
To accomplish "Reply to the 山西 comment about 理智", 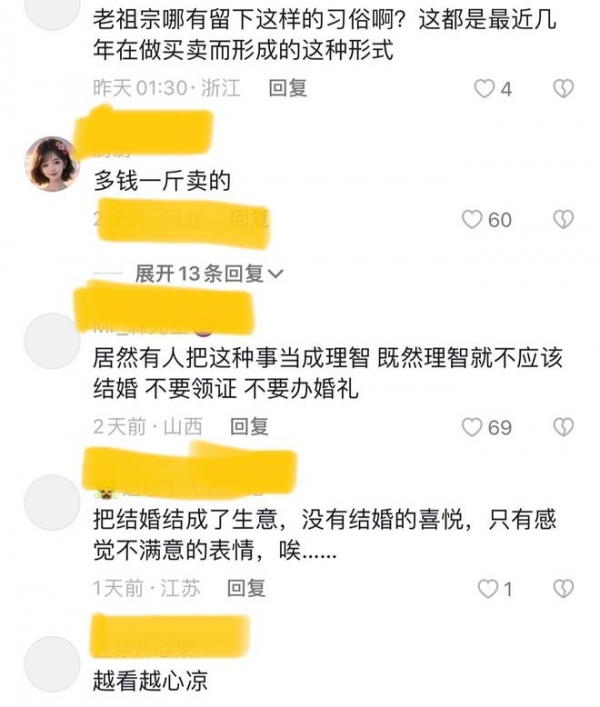I will click(x=249, y=427).
